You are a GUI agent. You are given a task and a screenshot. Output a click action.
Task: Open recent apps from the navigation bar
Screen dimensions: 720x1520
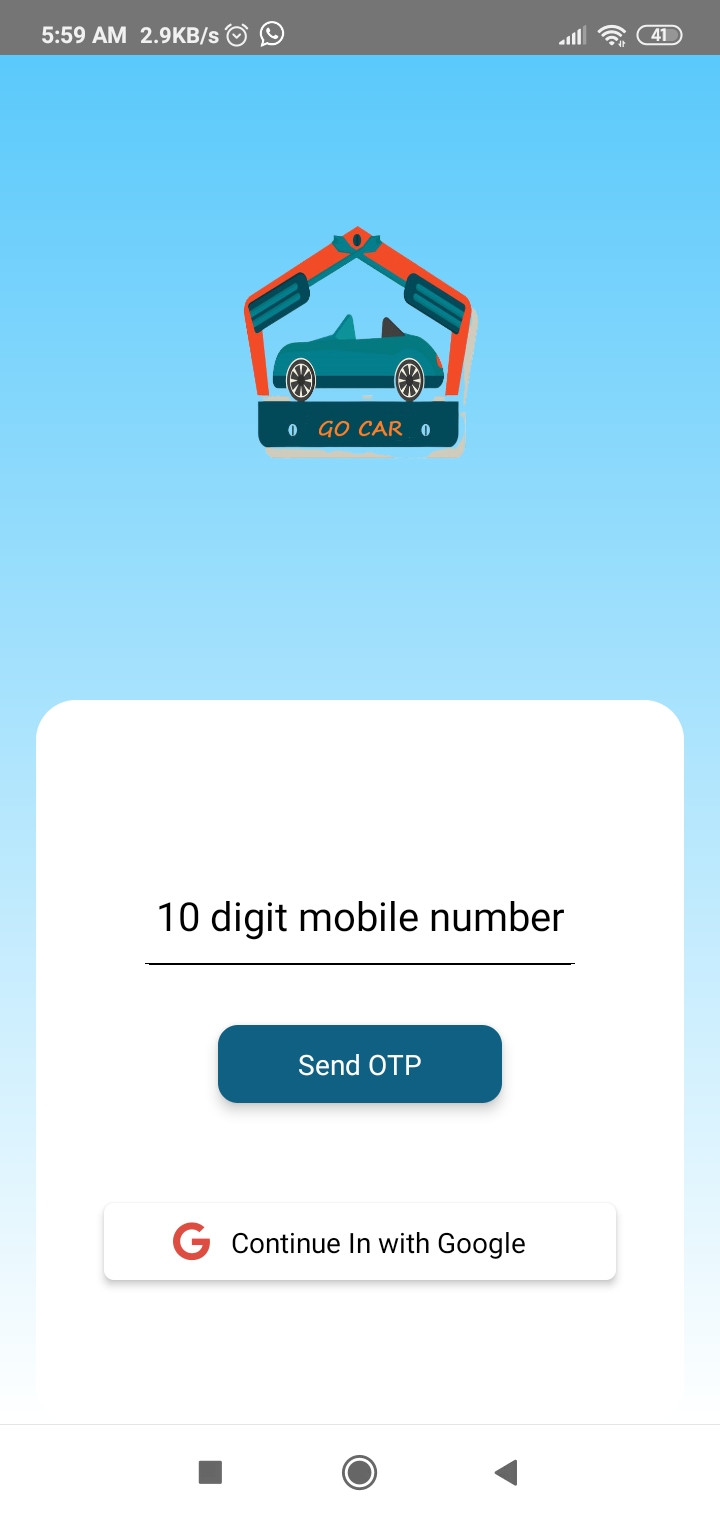point(210,1472)
